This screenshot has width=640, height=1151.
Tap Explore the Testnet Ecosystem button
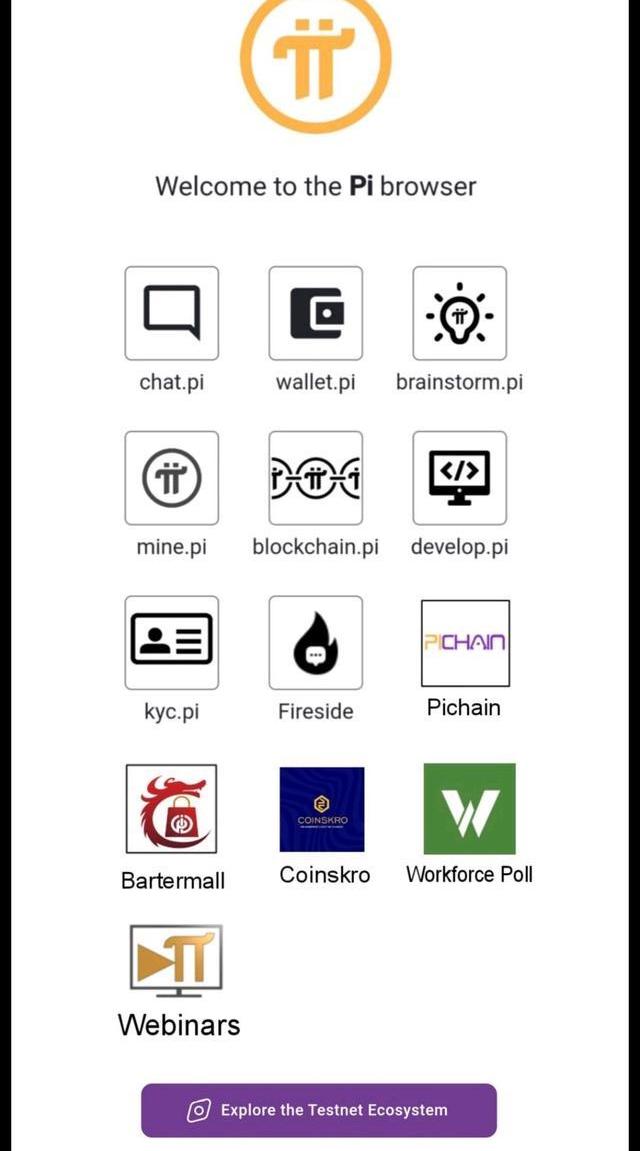tap(318, 1110)
